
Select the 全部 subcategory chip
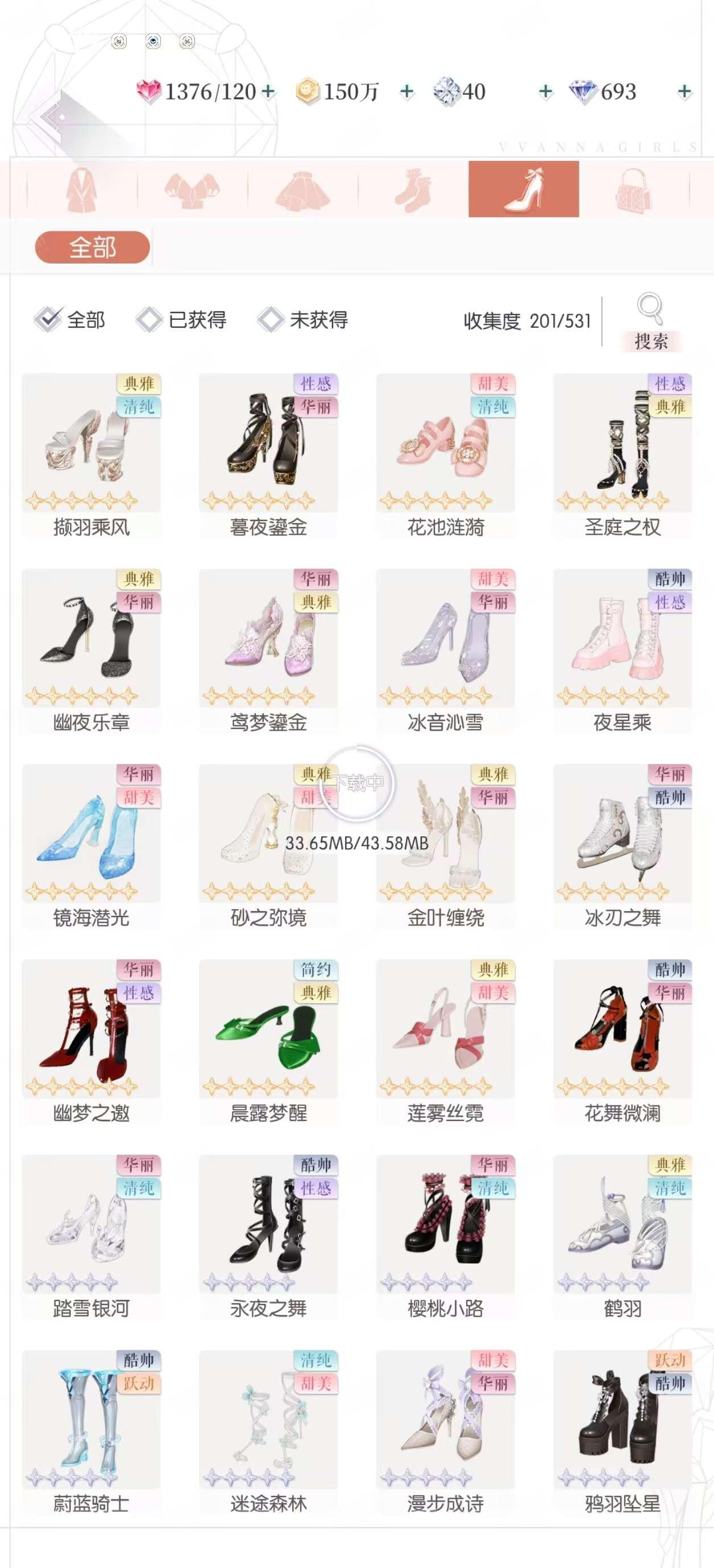93,247
